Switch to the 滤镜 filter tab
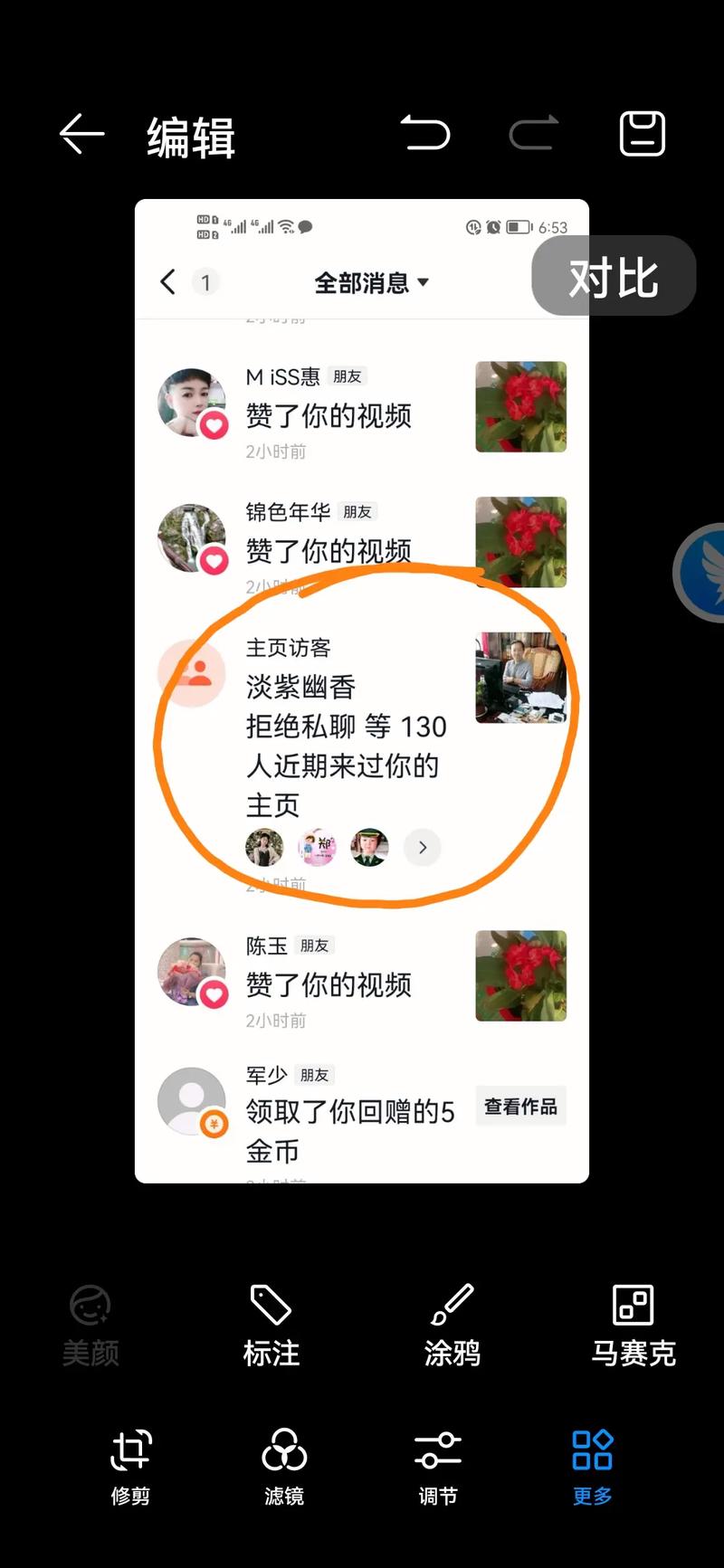The width and height of the screenshot is (724, 1568). (x=284, y=1466)
